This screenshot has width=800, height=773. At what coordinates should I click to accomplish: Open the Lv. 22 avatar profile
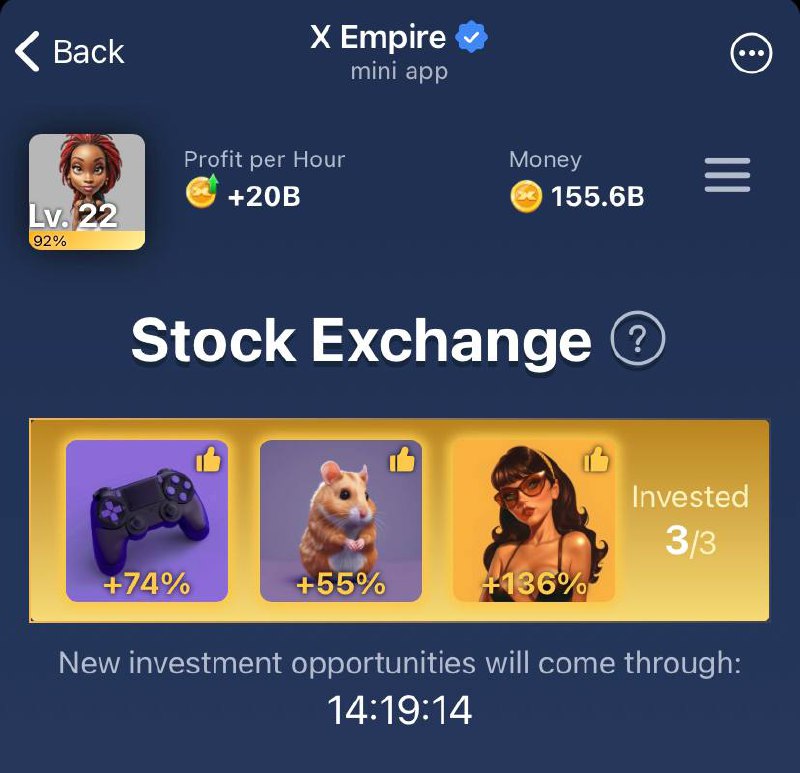click(x=87, y=191)
